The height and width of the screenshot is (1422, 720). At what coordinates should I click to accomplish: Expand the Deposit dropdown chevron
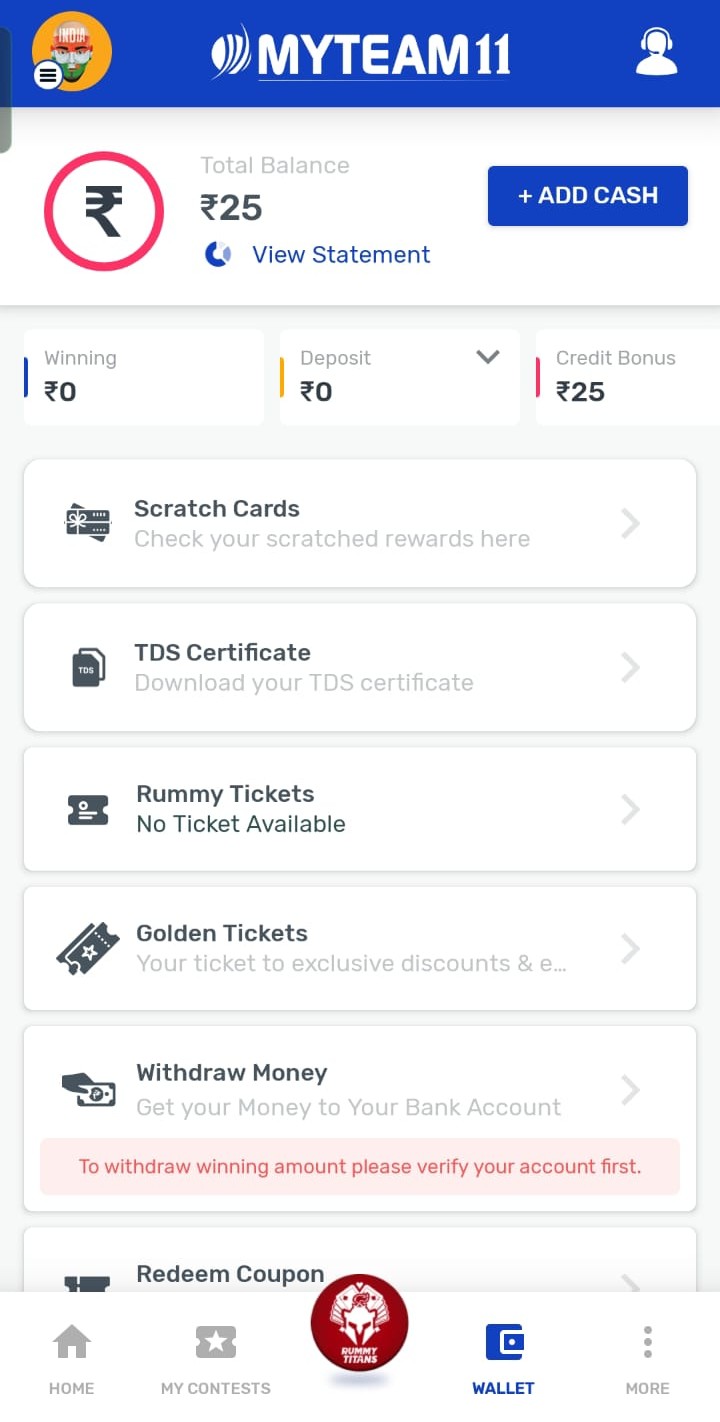488,357
